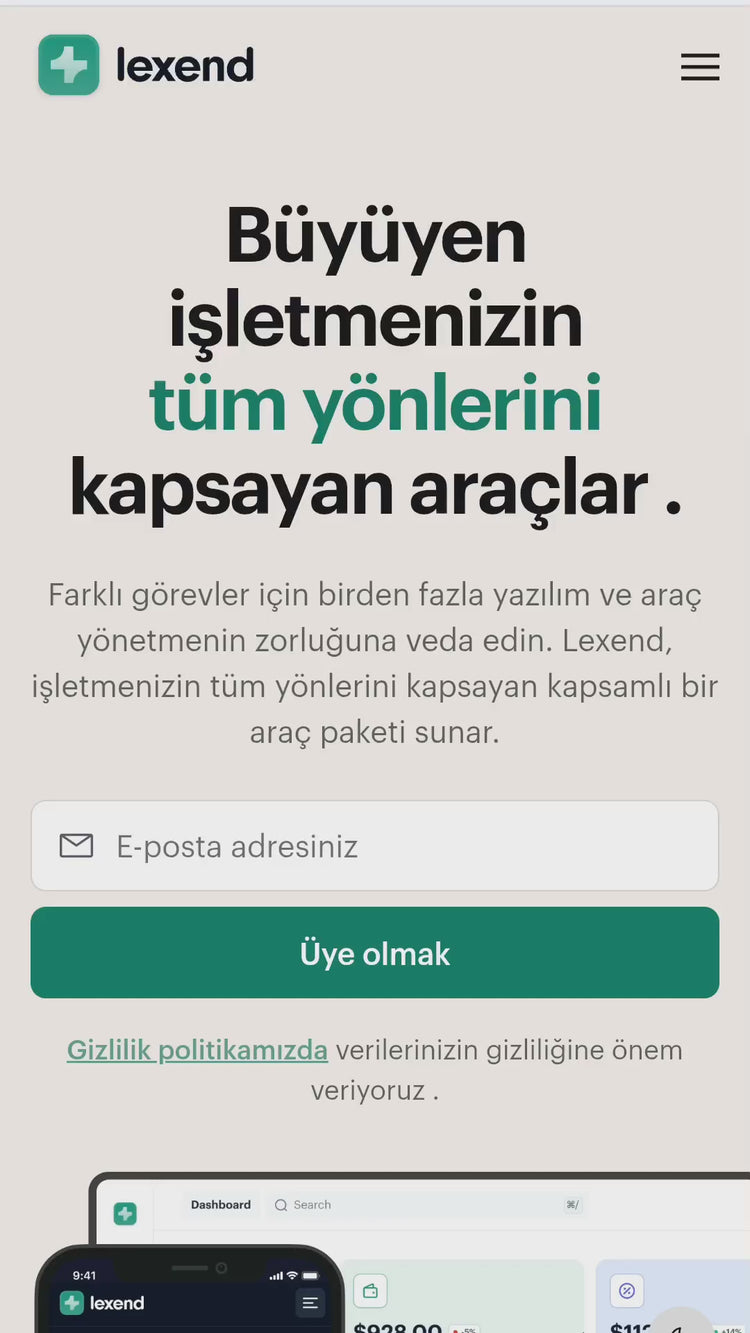Open the hamburger menu
This screenshot has width=750, height=1333.
(x=700, y=67)
